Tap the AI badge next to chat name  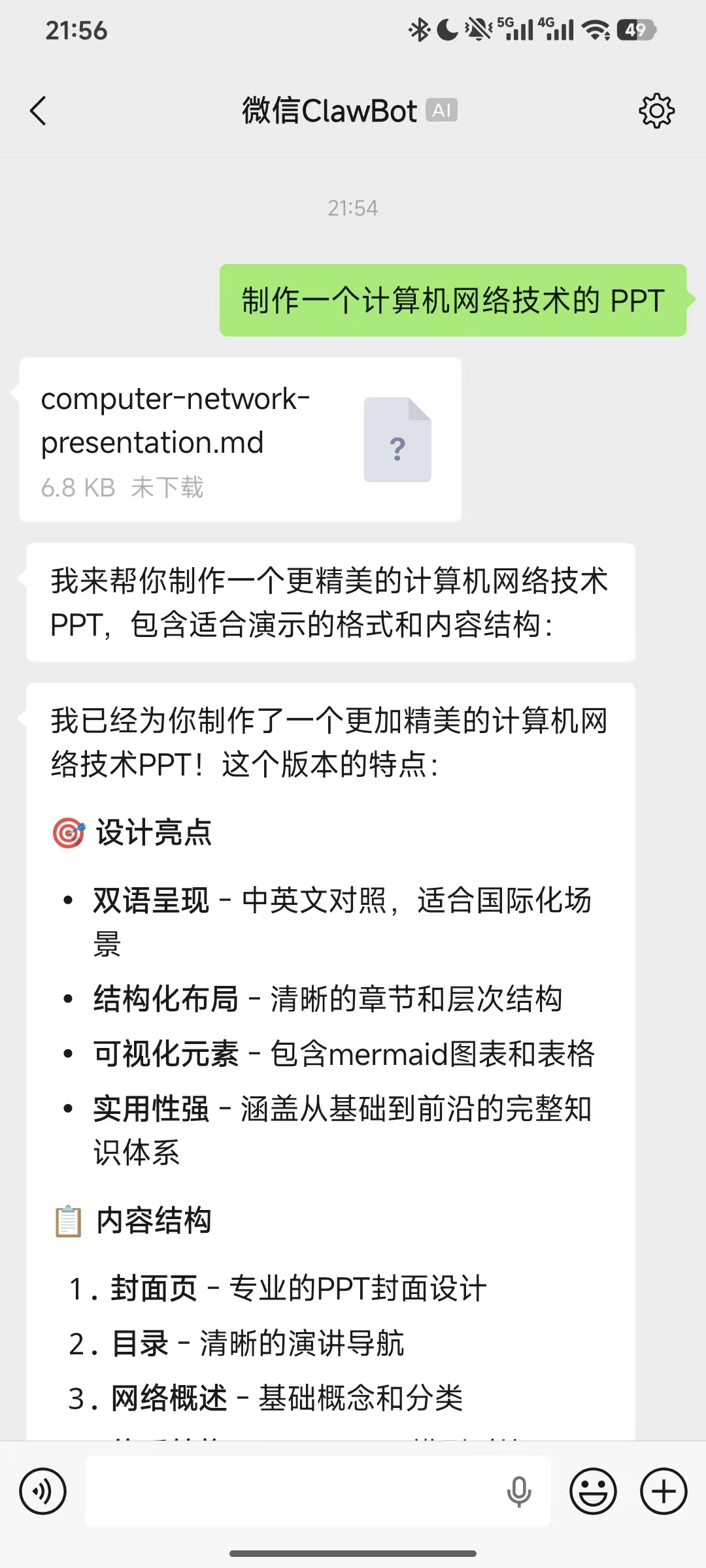click(443, 110)
